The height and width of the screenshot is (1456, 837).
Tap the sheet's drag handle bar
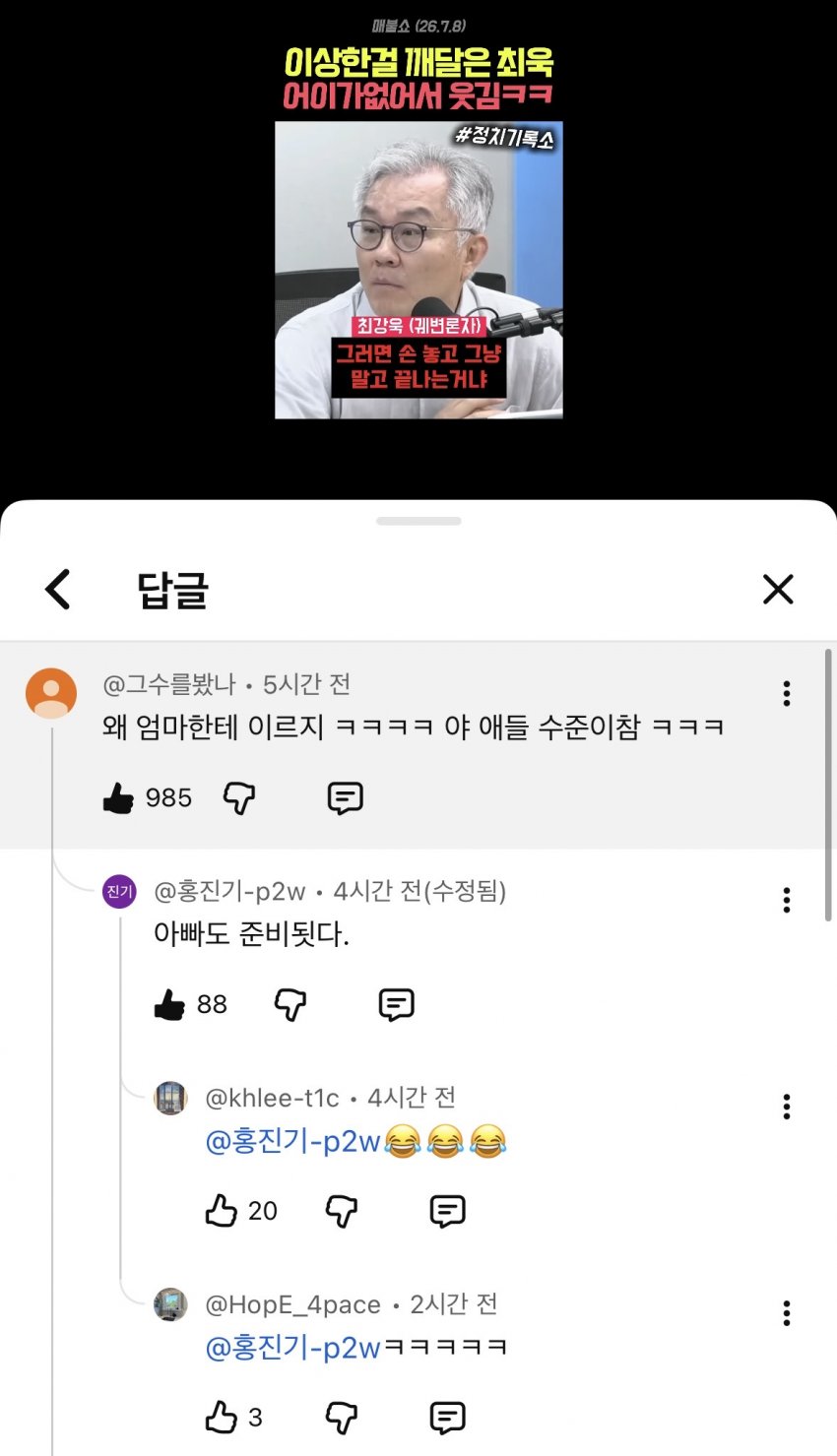pyautogui.click(x=418, y=521)
